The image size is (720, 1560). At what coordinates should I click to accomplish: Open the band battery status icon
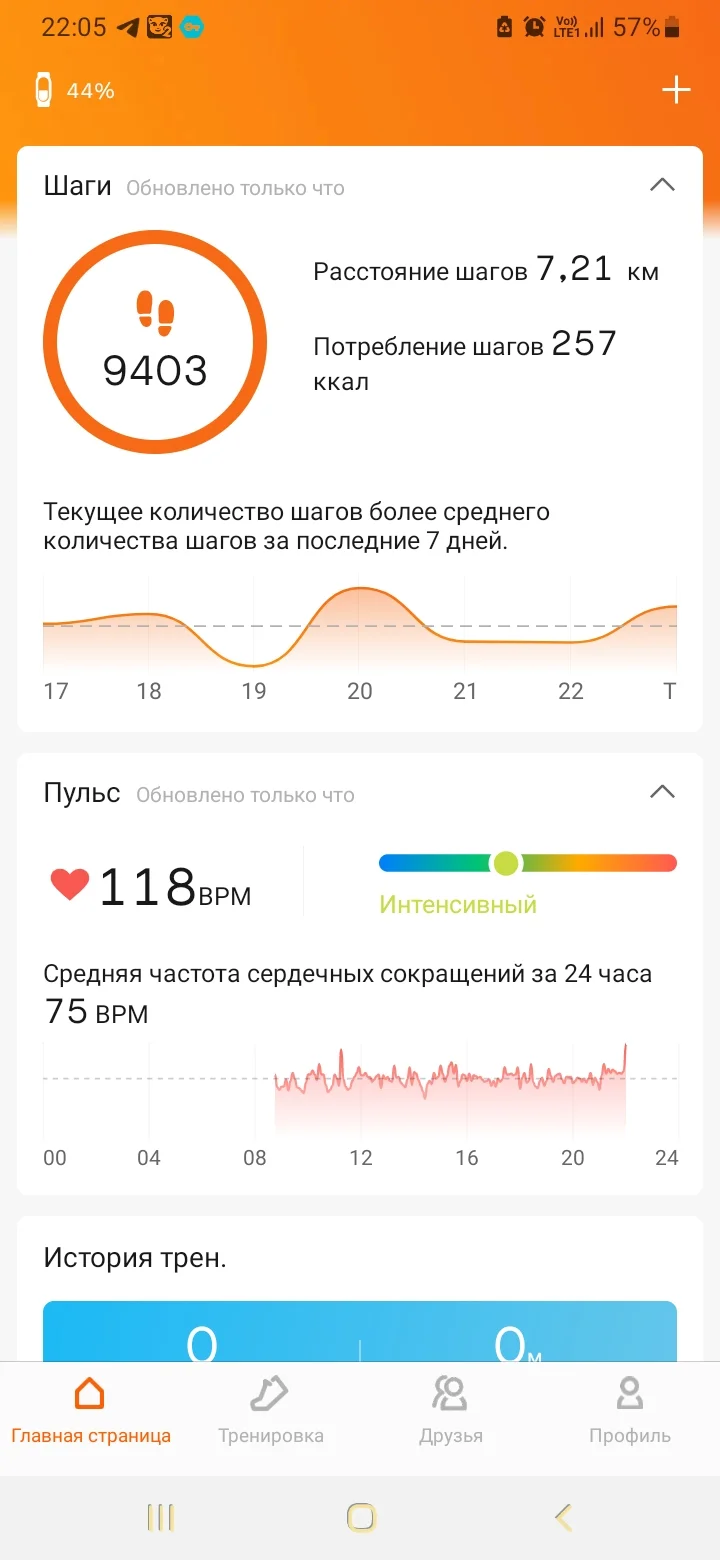(x=41, y=90)
